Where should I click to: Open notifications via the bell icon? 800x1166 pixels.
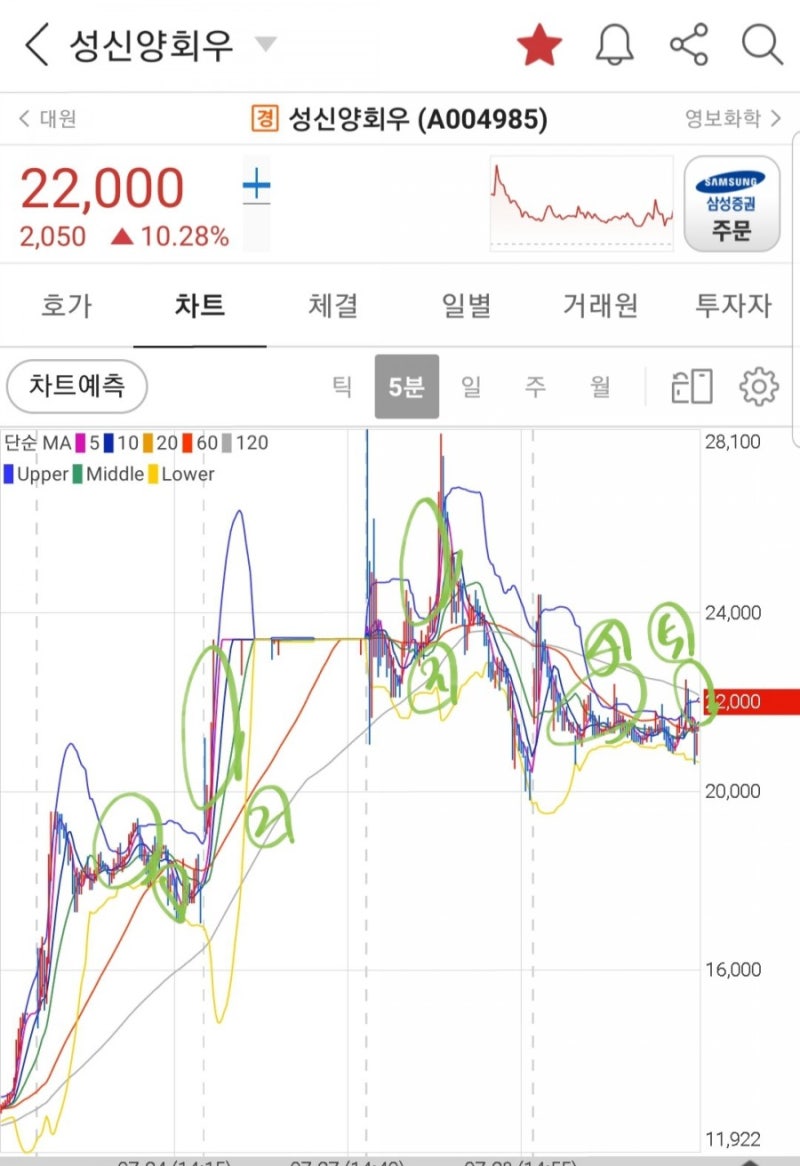tap(614, 45)
